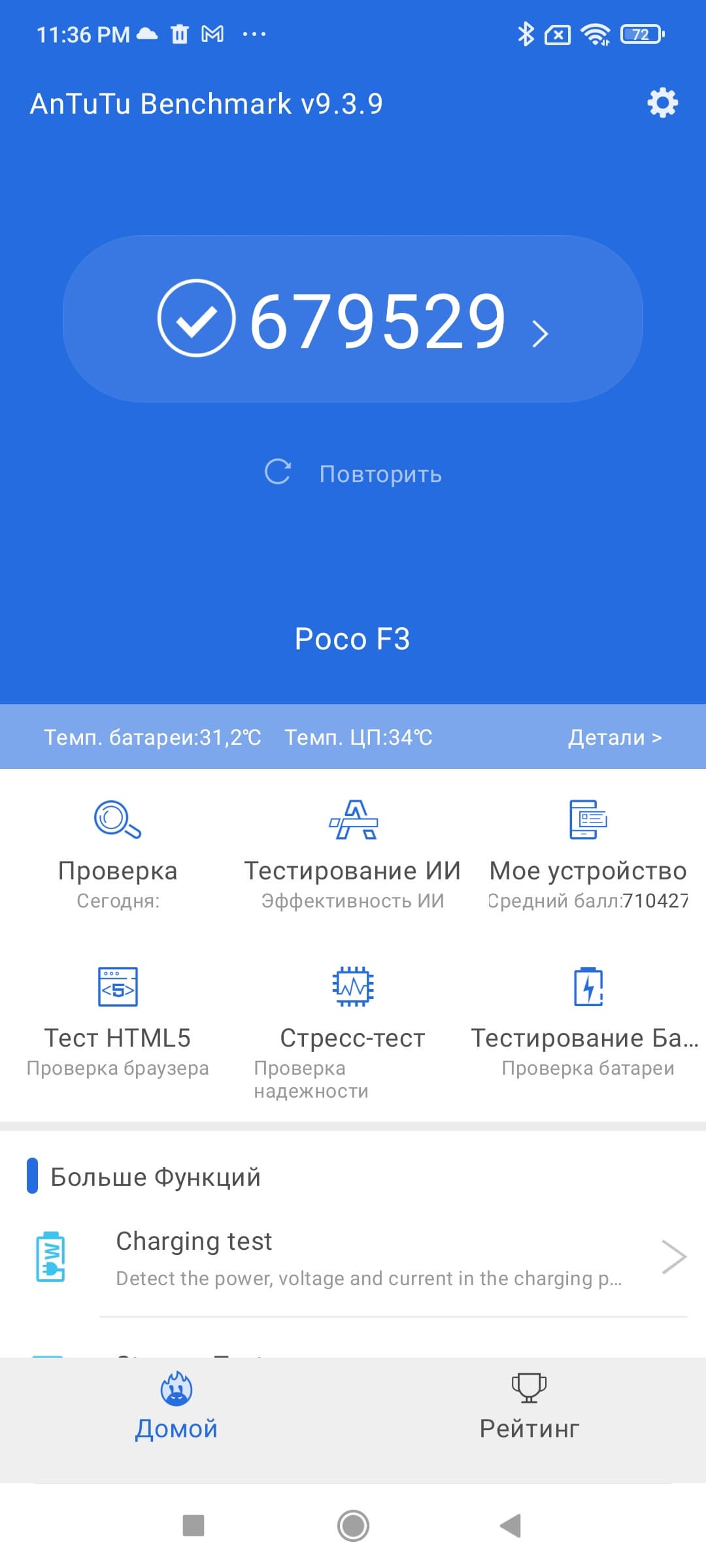The width and height of the screenshot is (706, 1568).
Task: Open Детали temperature details
Action: coord(614,738)
